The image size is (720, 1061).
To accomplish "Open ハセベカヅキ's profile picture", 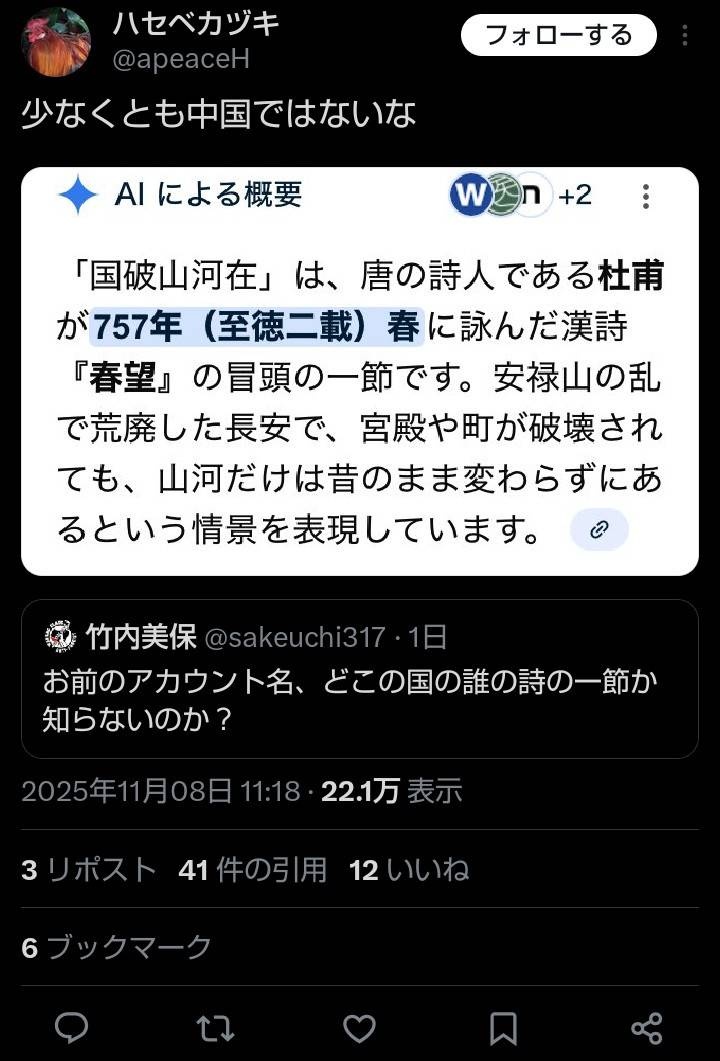I will 56,42.
